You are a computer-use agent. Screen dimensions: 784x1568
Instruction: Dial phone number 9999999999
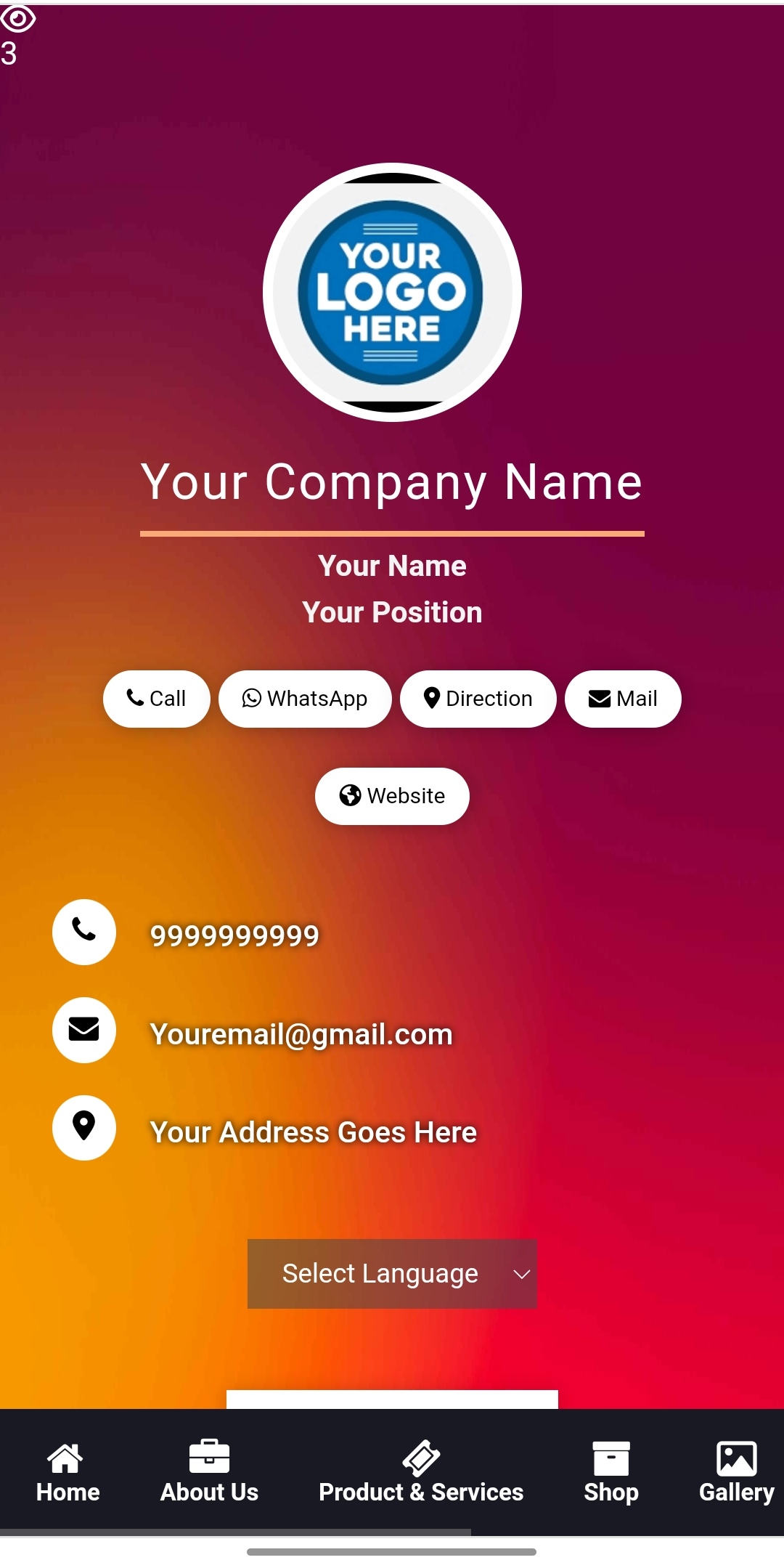point(234,935)
